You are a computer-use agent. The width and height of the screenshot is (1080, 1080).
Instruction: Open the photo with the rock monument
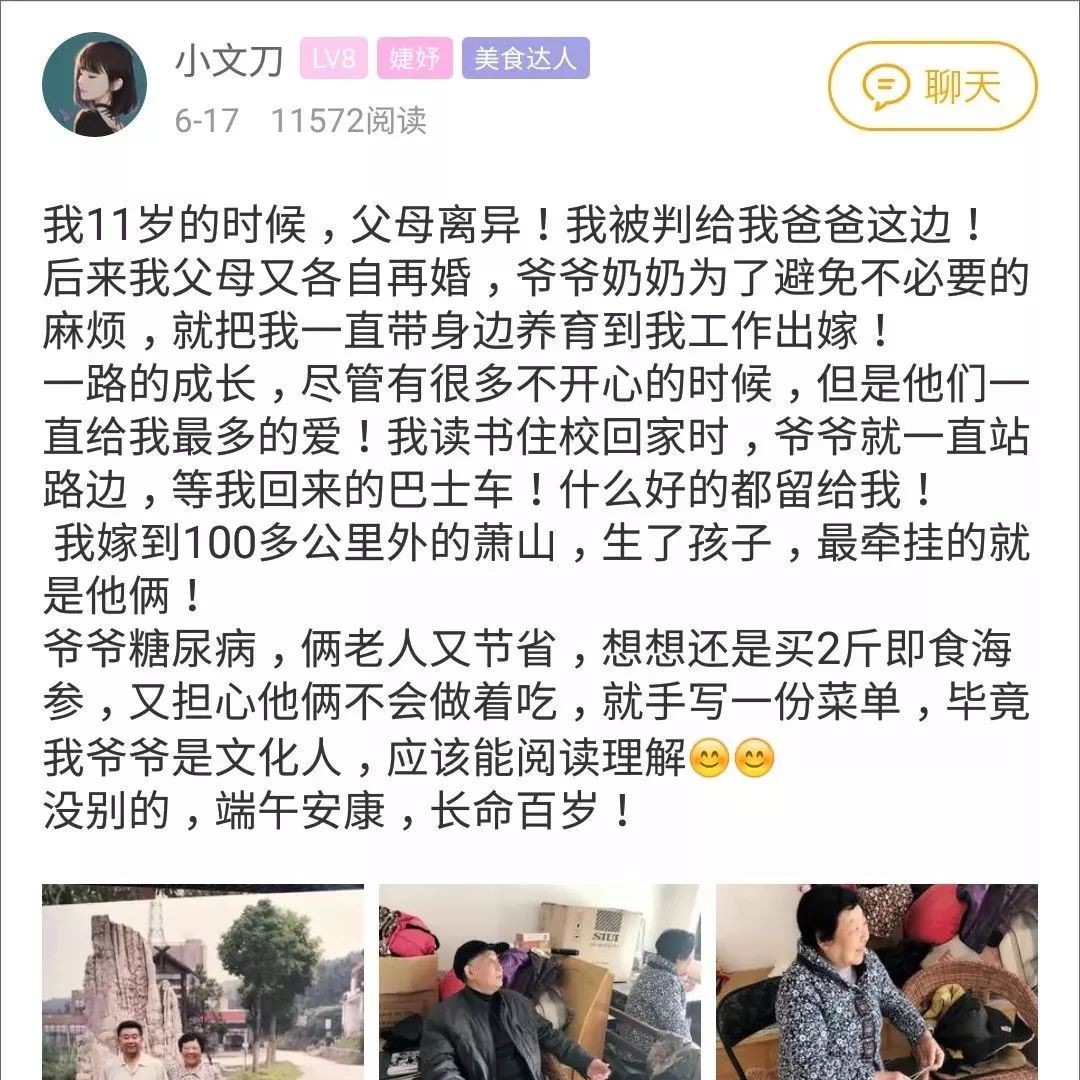pyautogui.click(x=203, y=982)
